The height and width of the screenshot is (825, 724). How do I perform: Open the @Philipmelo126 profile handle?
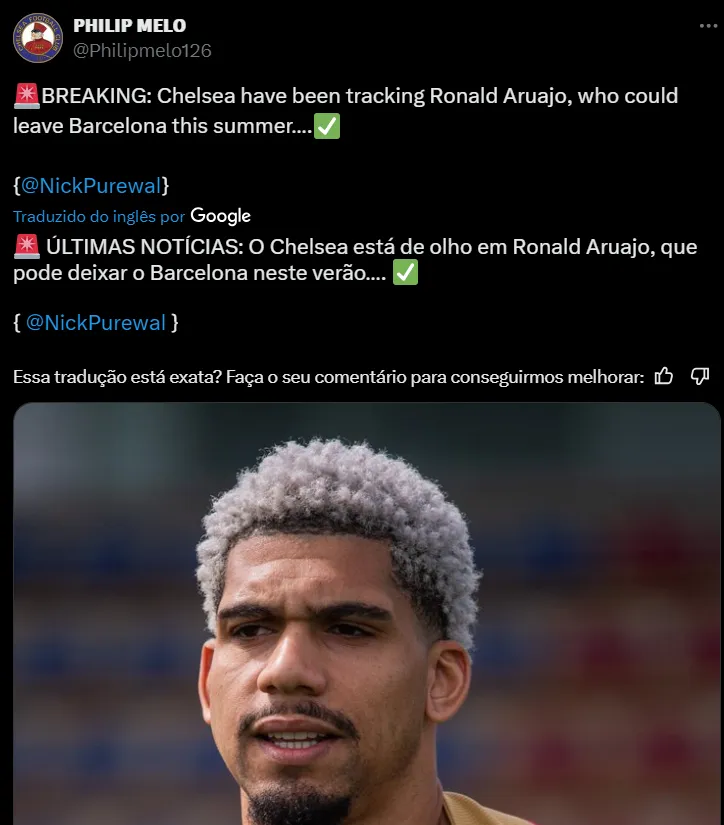pyautogui.click(x=143, y=50)
